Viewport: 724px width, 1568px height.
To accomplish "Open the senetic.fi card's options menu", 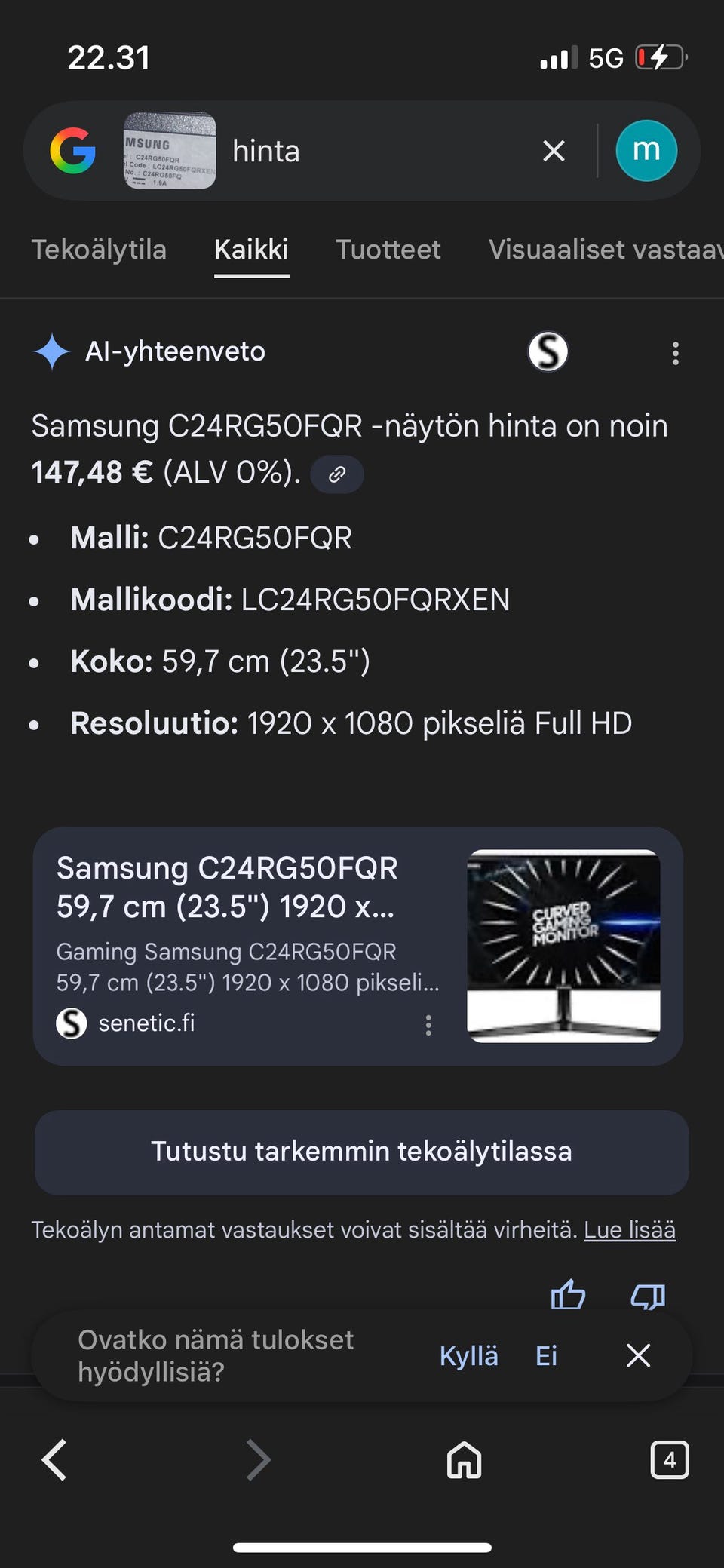I will click(428, 1025).
